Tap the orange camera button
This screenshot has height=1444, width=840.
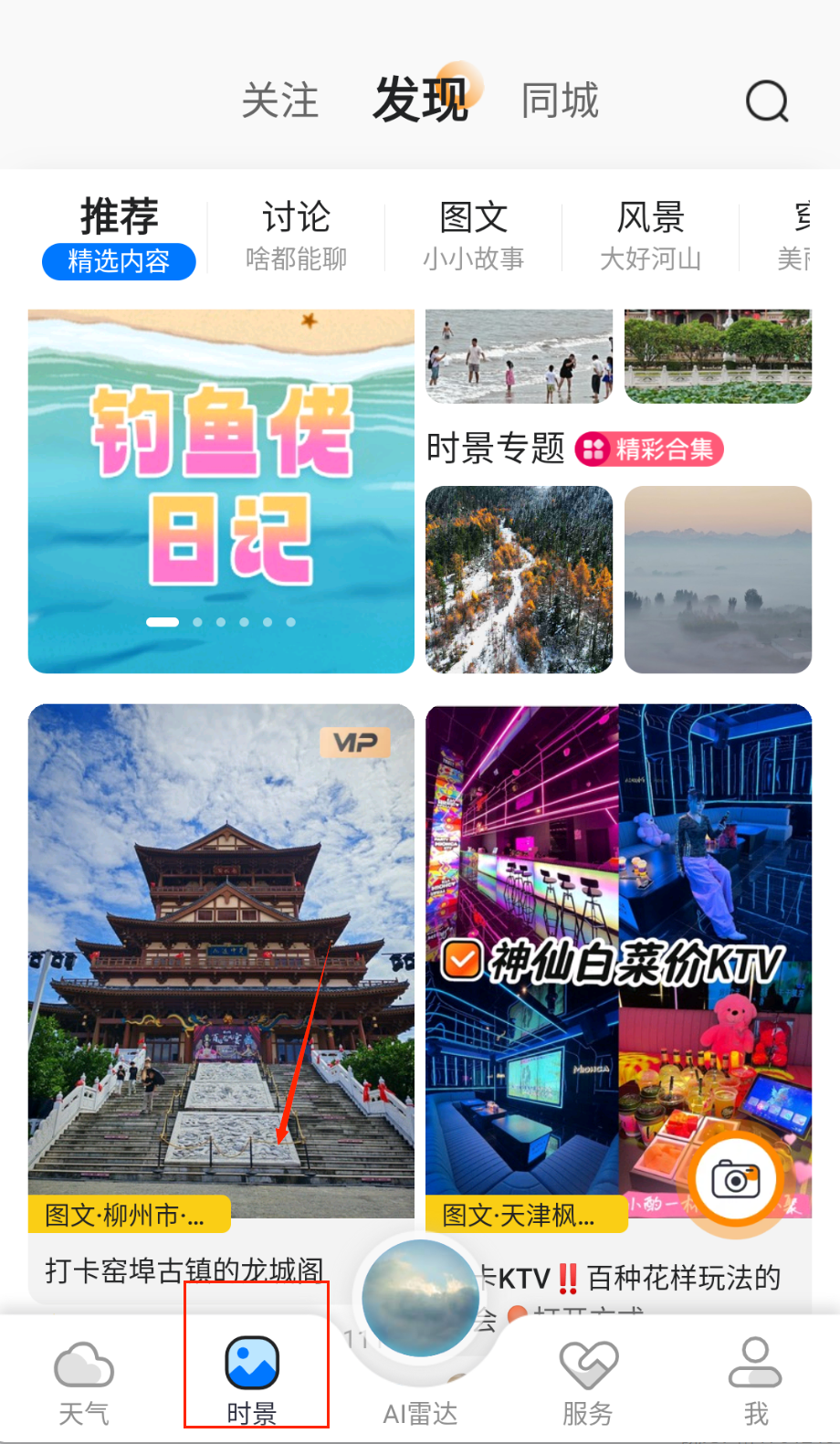735,1179
